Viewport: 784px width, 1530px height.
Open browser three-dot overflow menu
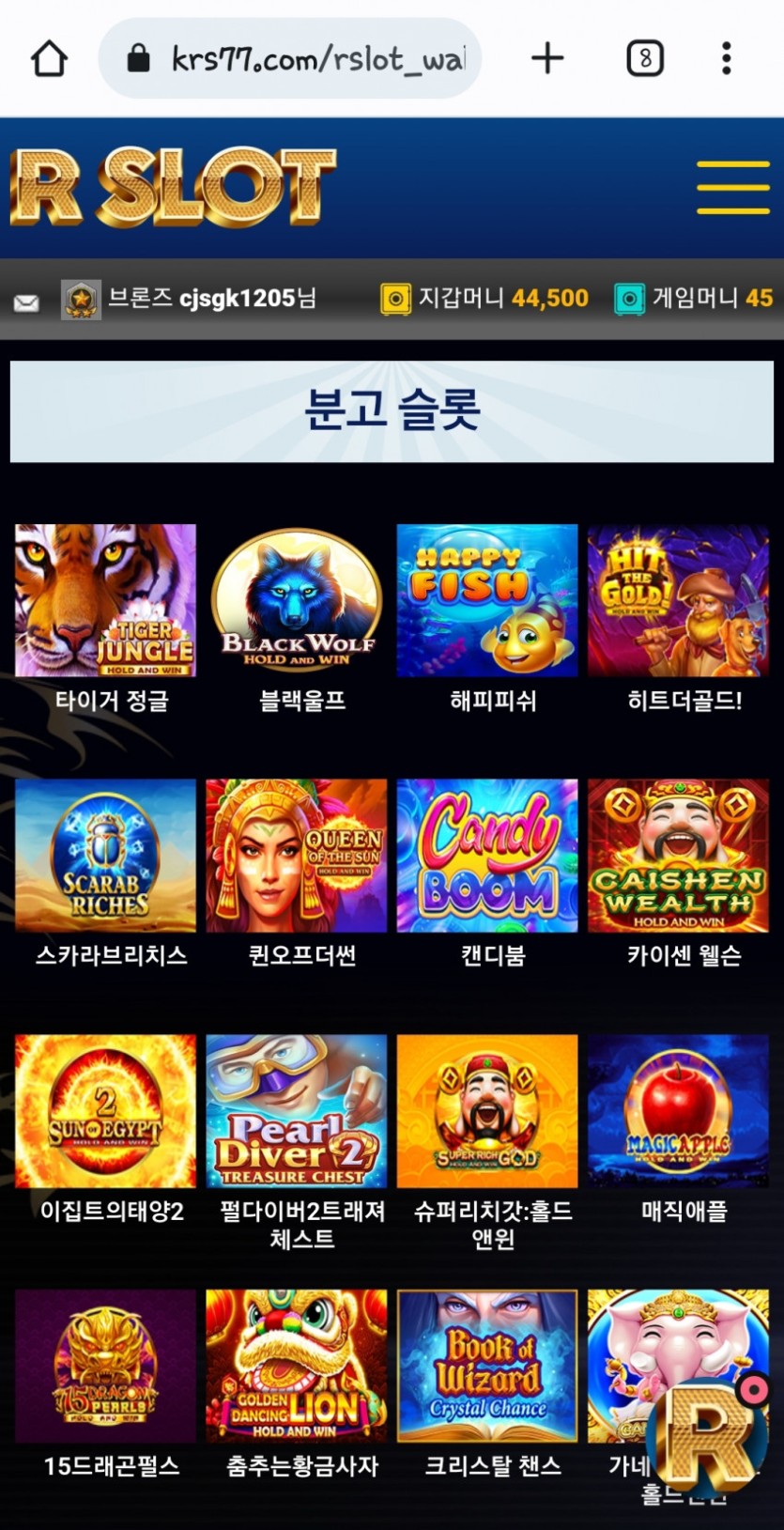point(726,59)
